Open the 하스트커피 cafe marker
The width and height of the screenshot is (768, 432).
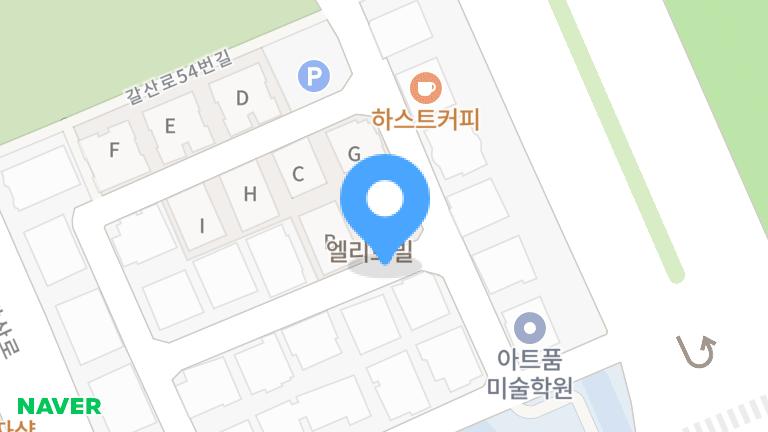click(x=427, y=87)
